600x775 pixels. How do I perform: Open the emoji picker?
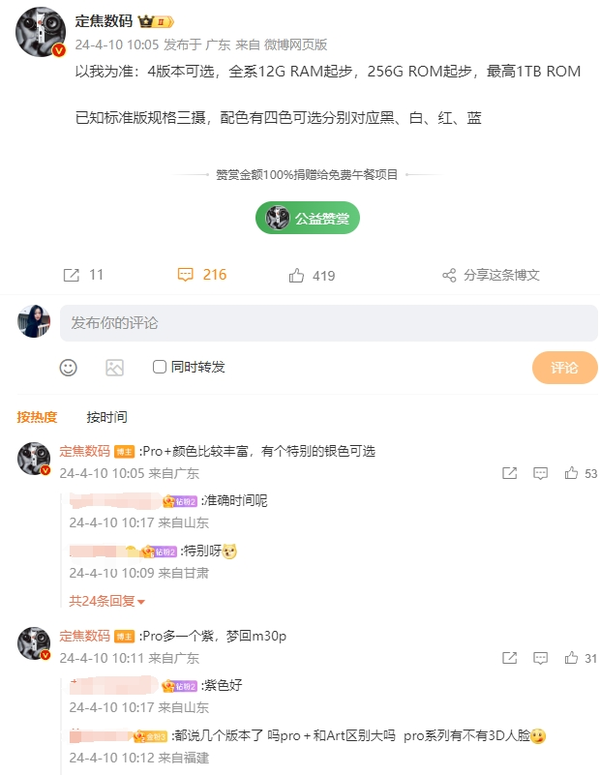(68, 367)
